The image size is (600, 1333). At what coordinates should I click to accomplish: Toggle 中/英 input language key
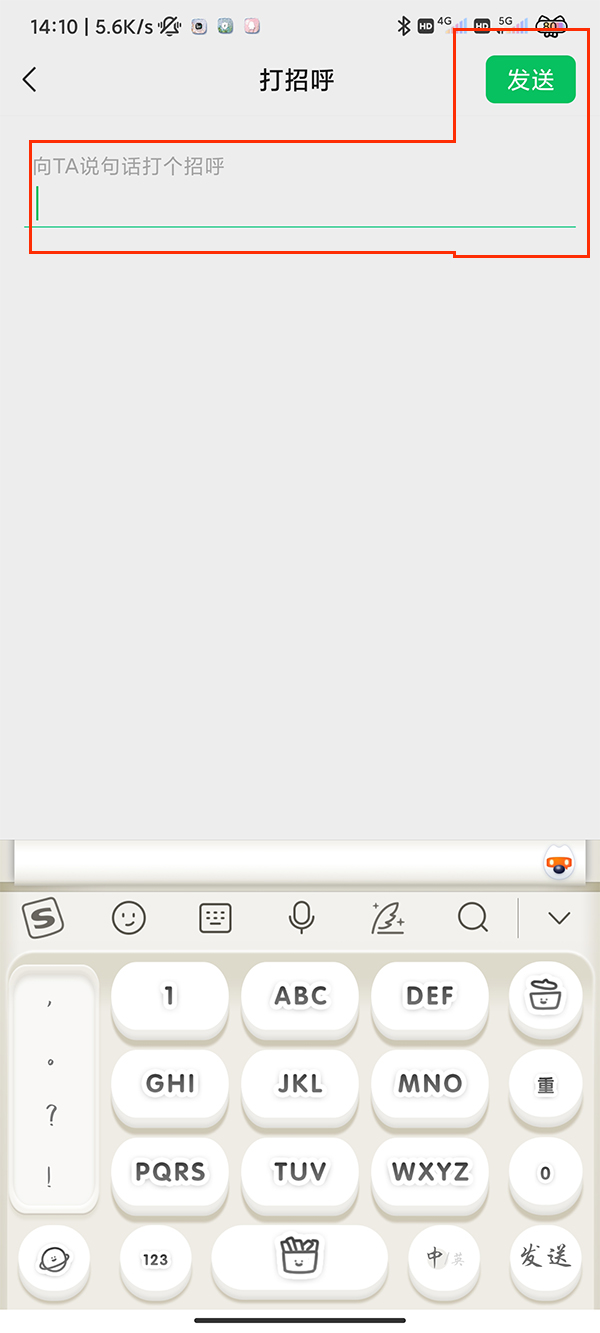445,1259
